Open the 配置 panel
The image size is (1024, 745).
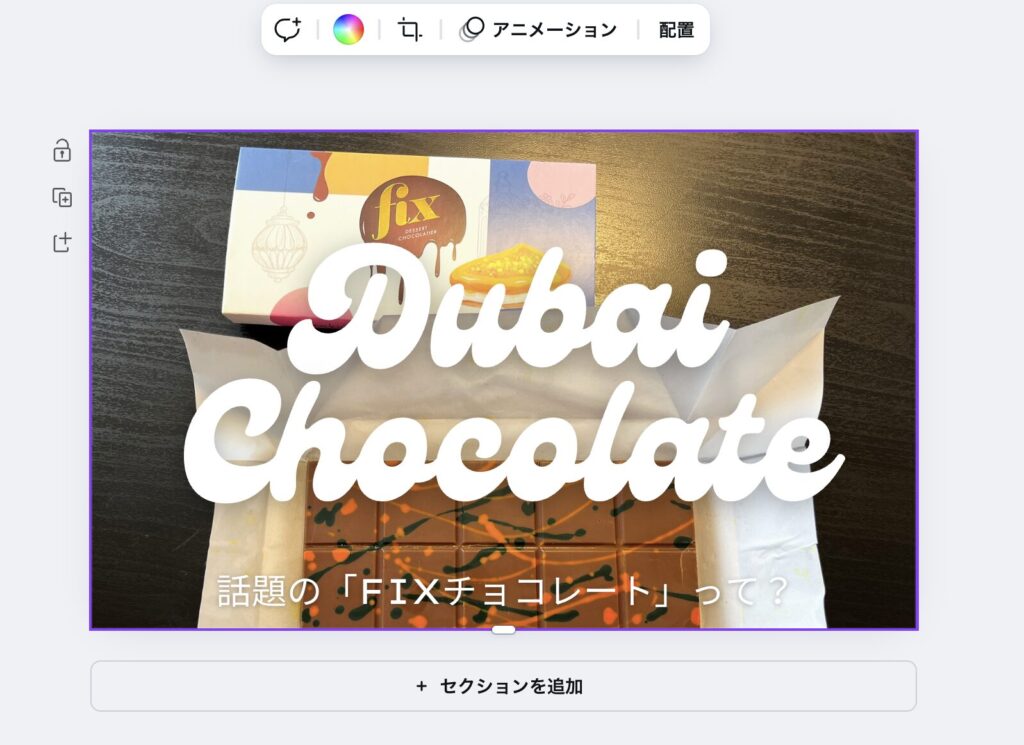point(676,30)
